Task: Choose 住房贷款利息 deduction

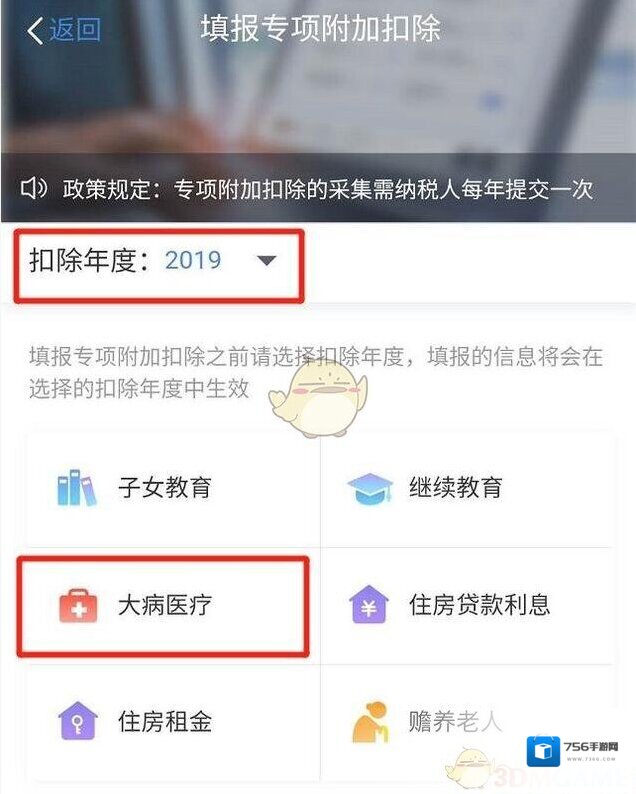Action: [478, 605]
